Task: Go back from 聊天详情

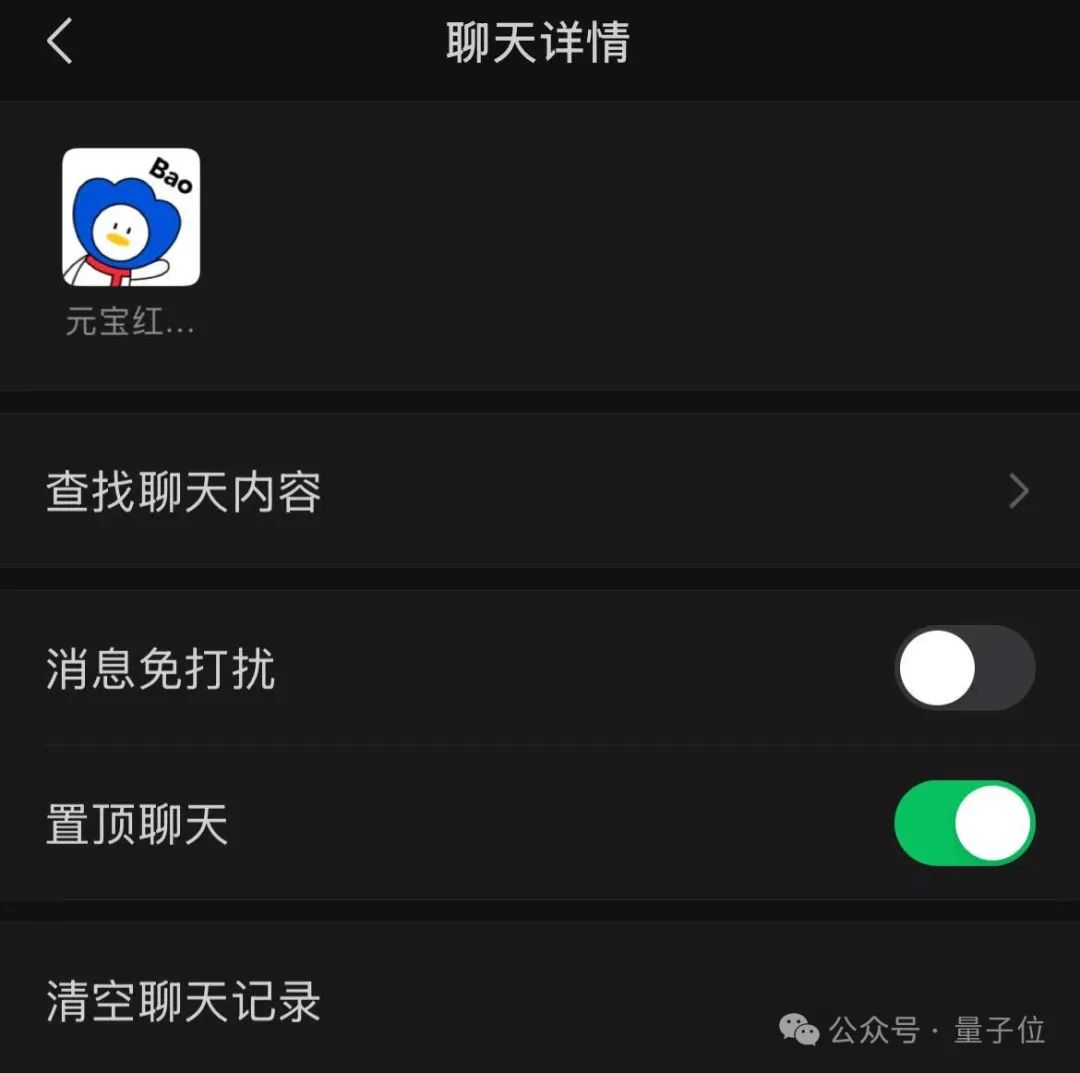Action: (x=60, y=43)
